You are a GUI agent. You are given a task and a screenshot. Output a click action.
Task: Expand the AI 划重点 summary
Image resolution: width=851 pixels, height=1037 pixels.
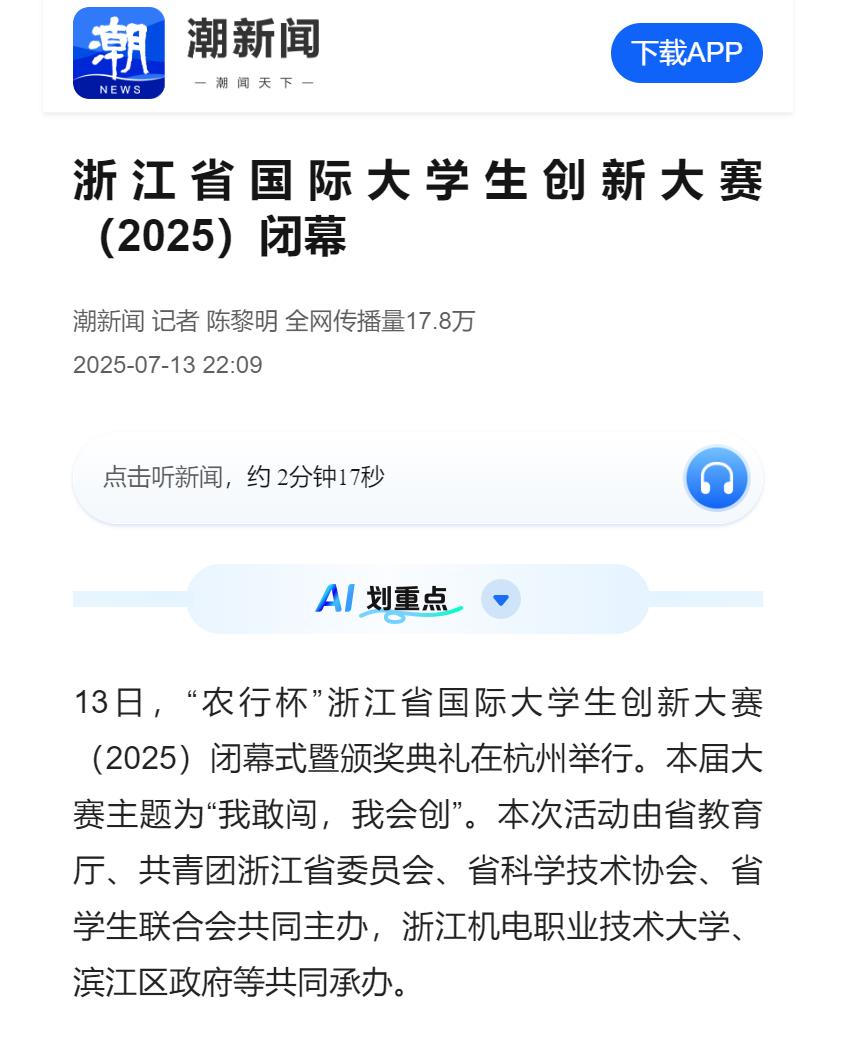pyautogui.click(x=501, y=600)
